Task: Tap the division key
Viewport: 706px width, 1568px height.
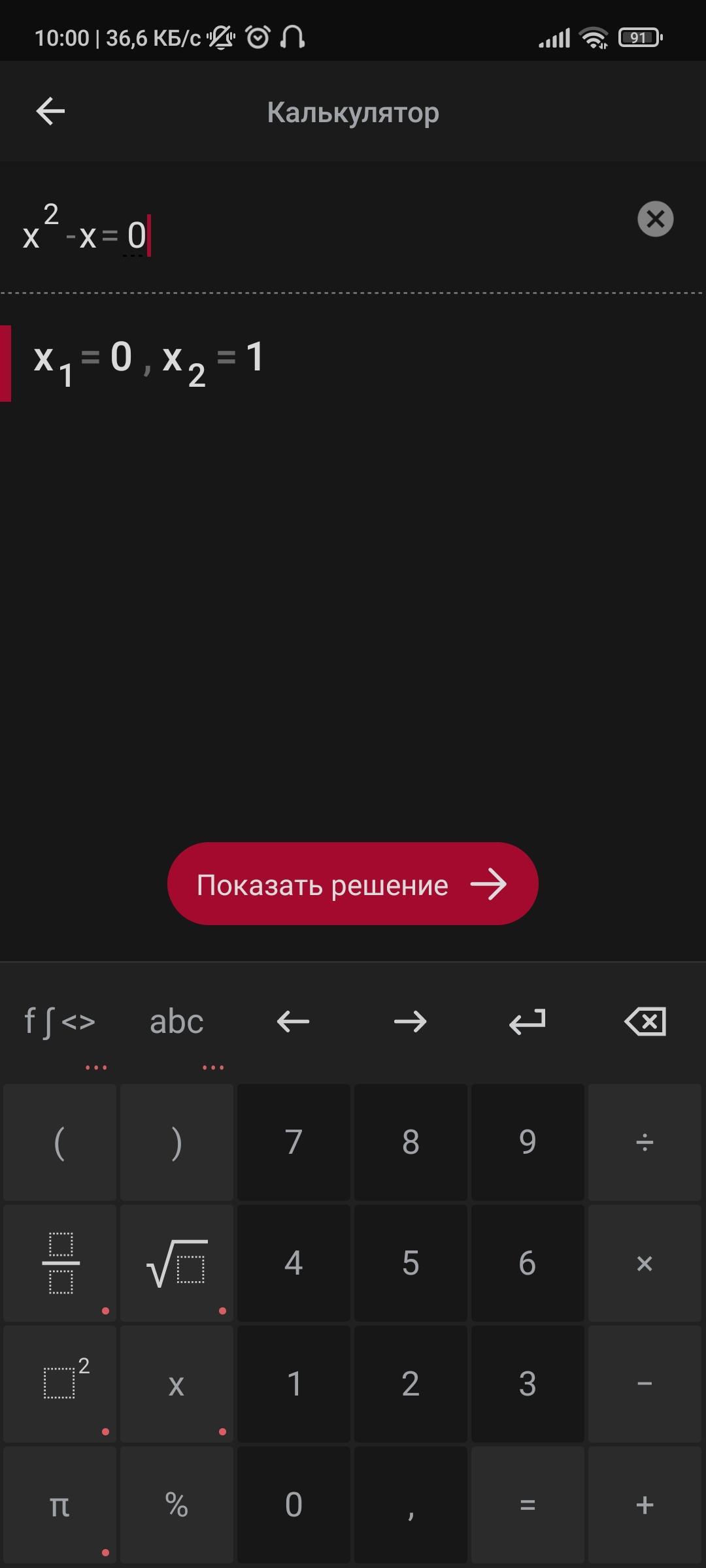Action: tap(645, 1142)
